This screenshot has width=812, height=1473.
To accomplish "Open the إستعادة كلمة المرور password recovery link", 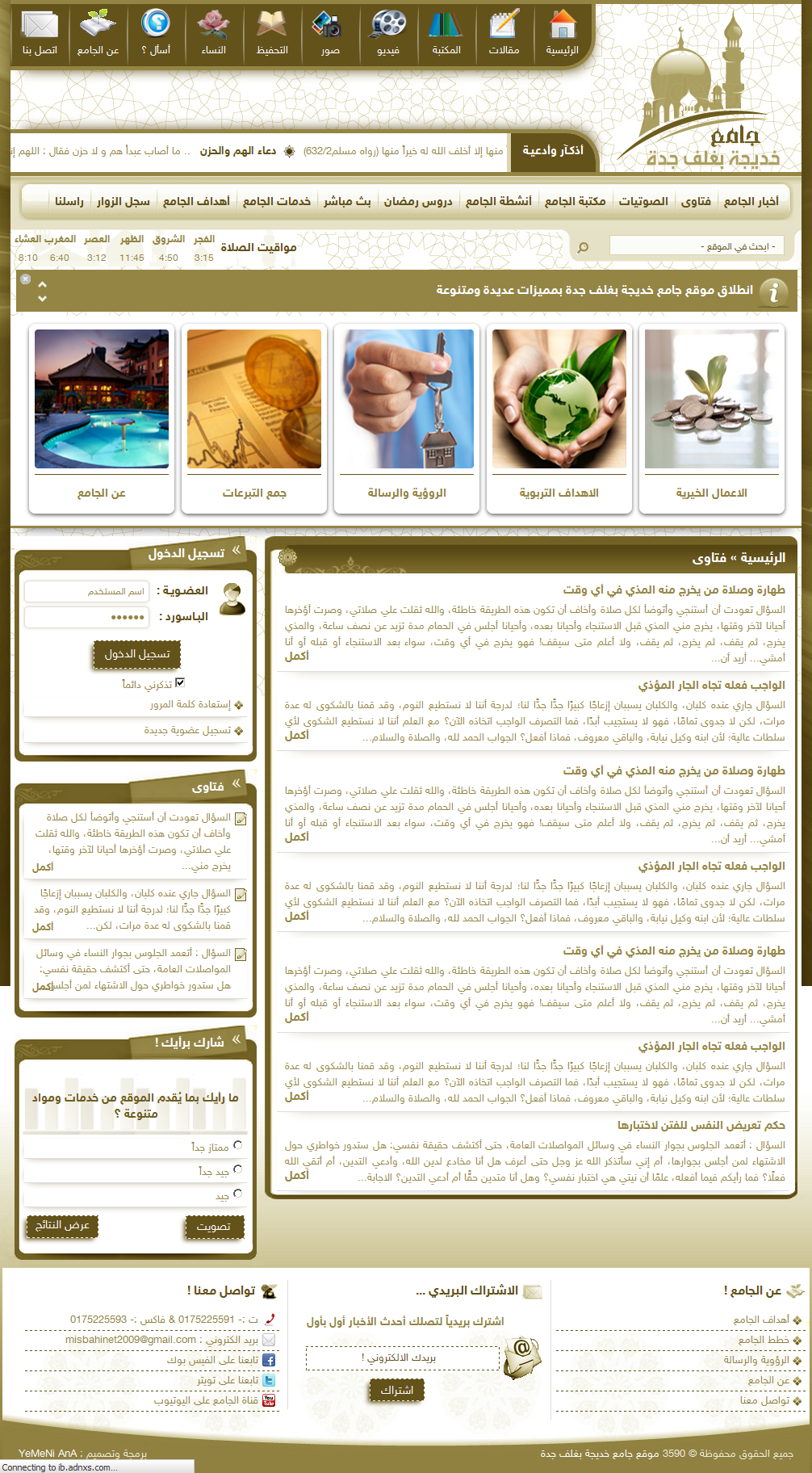I will pyautogui.click(x=190, y=704).
